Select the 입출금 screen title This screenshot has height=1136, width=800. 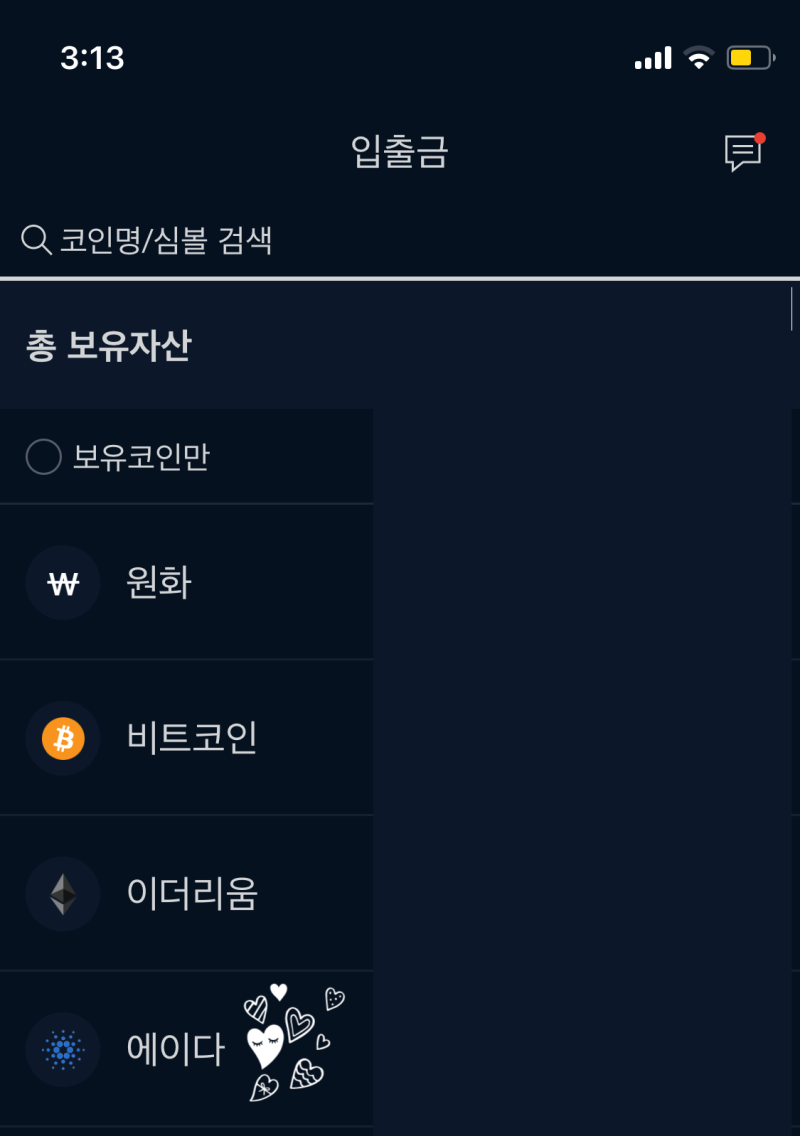[x=398, y=152]
